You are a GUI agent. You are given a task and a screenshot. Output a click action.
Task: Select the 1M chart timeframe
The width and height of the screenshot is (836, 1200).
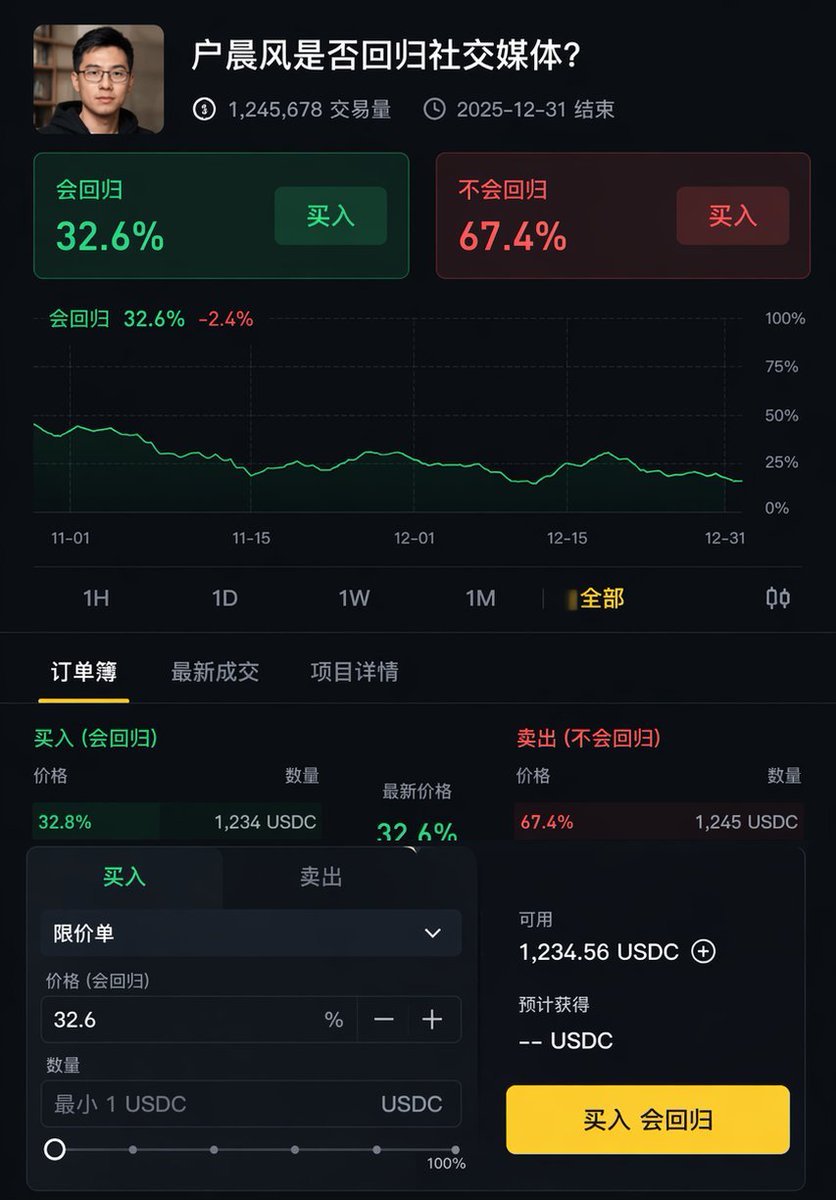click(481, 597)
